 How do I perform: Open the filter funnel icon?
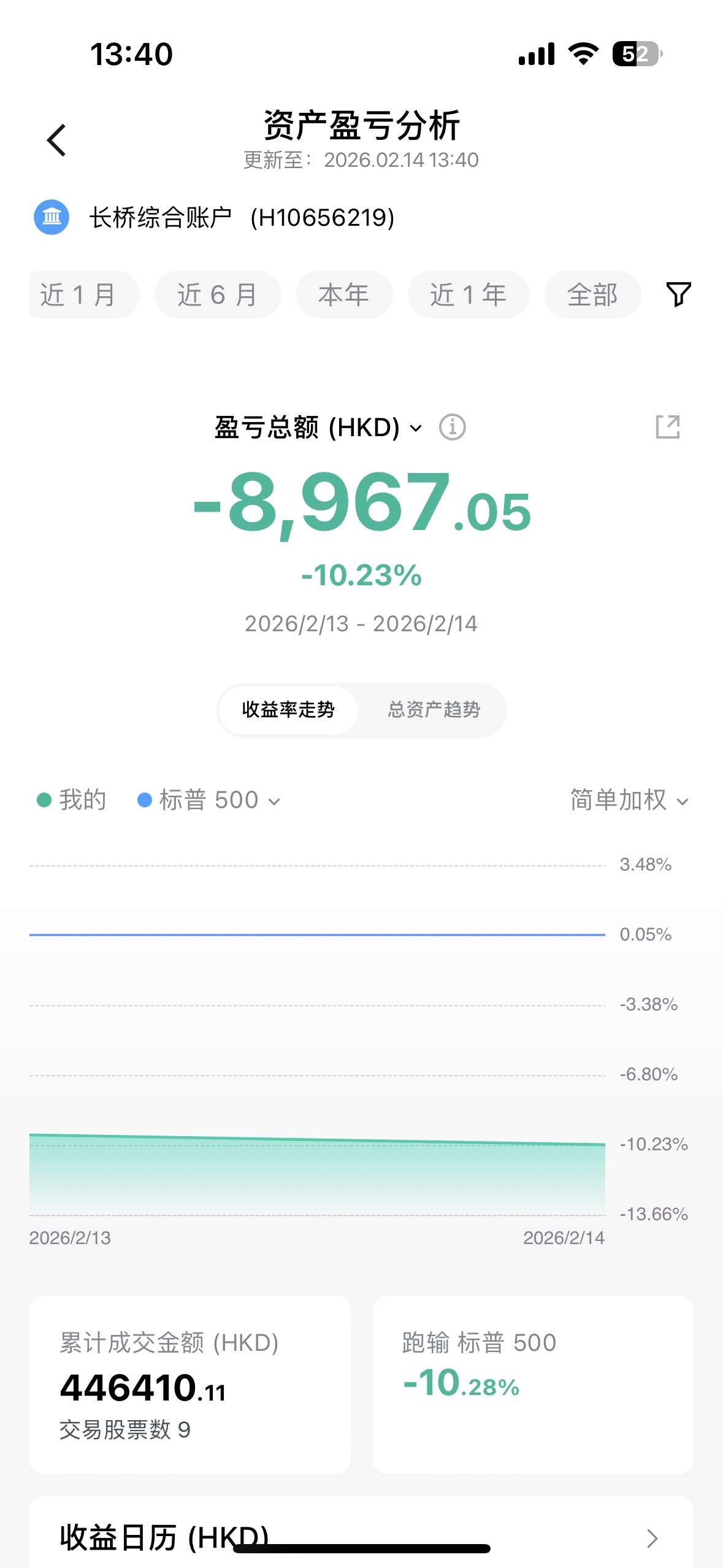[x=678, y=294]
